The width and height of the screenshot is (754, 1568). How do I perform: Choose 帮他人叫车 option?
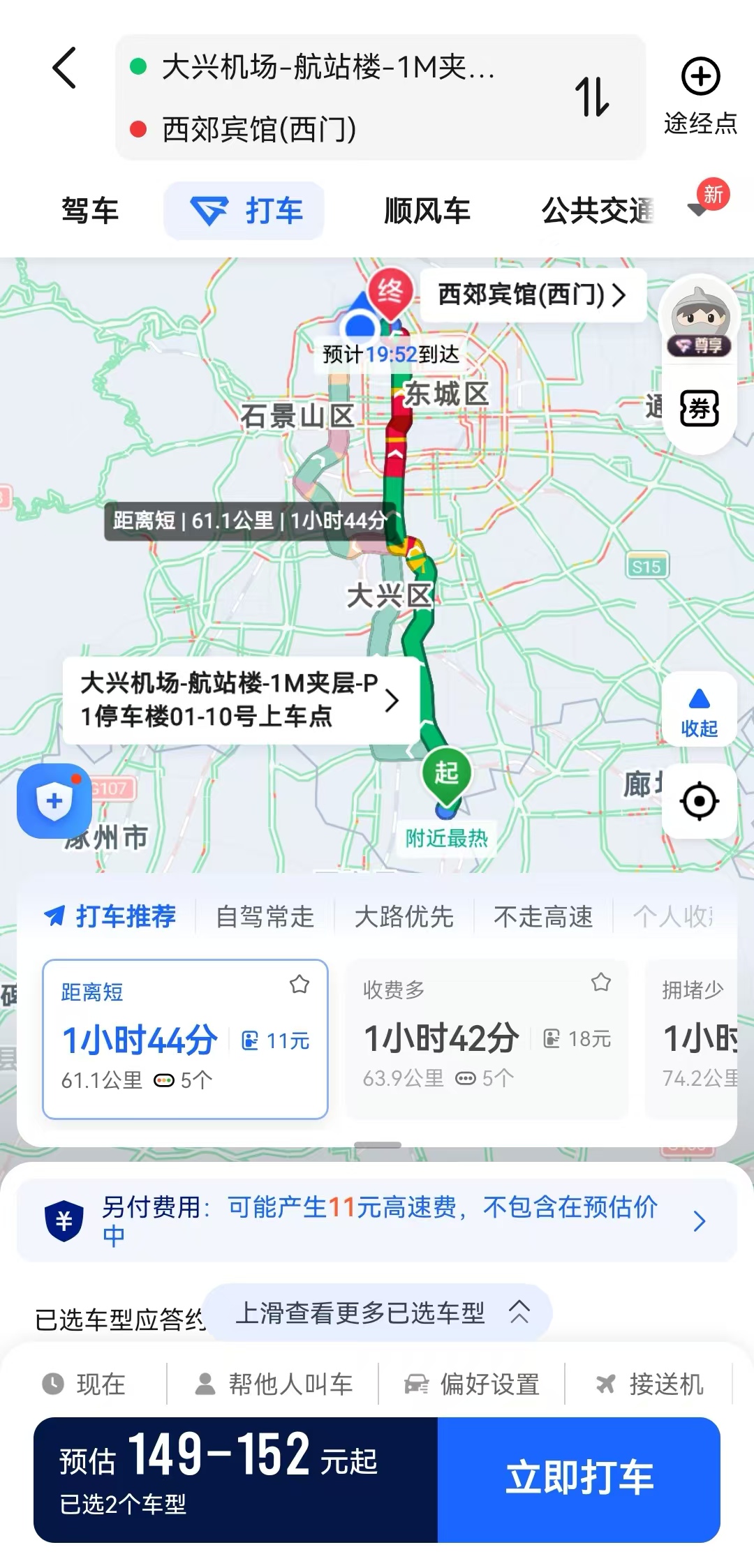274,1384
